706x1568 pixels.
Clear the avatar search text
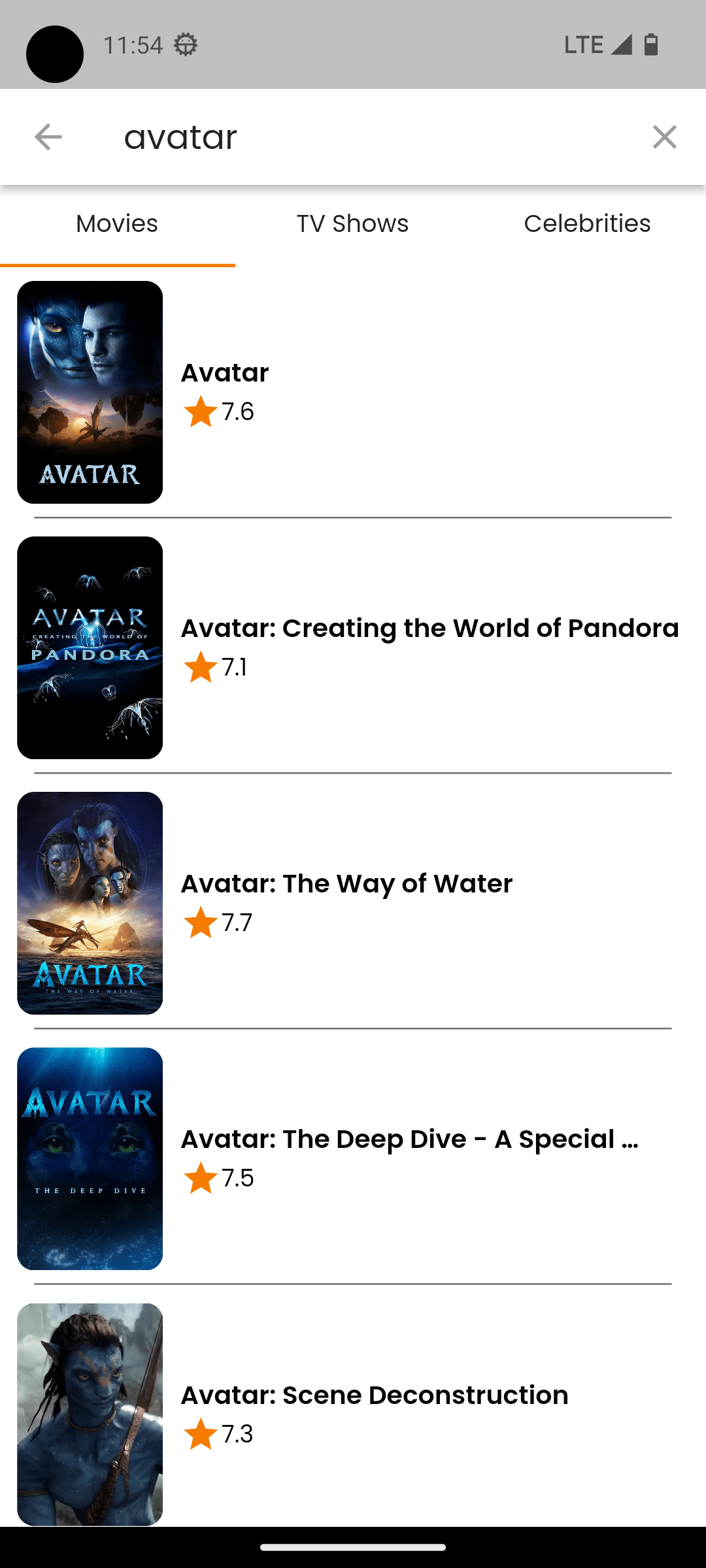tap(664, 137)
